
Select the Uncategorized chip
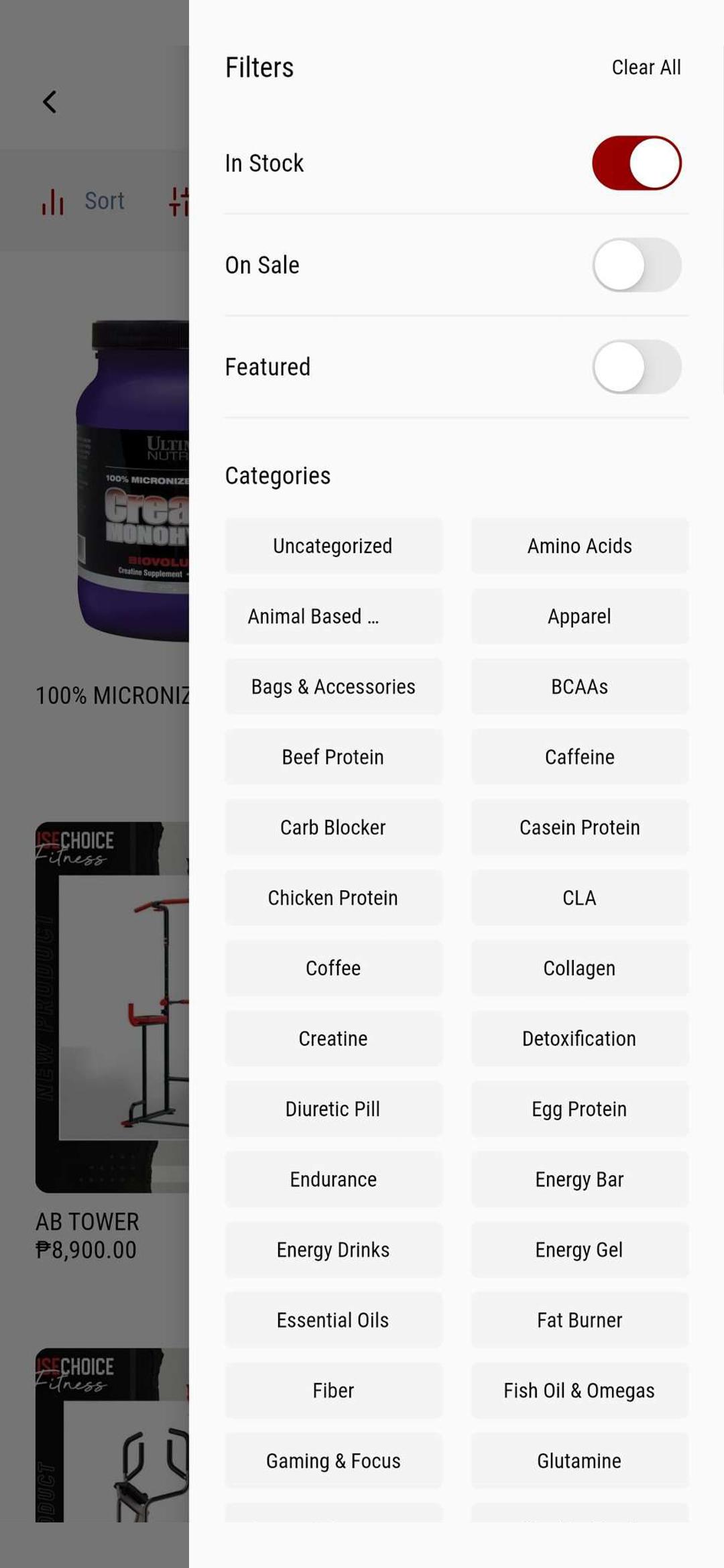tap(333, 546)
